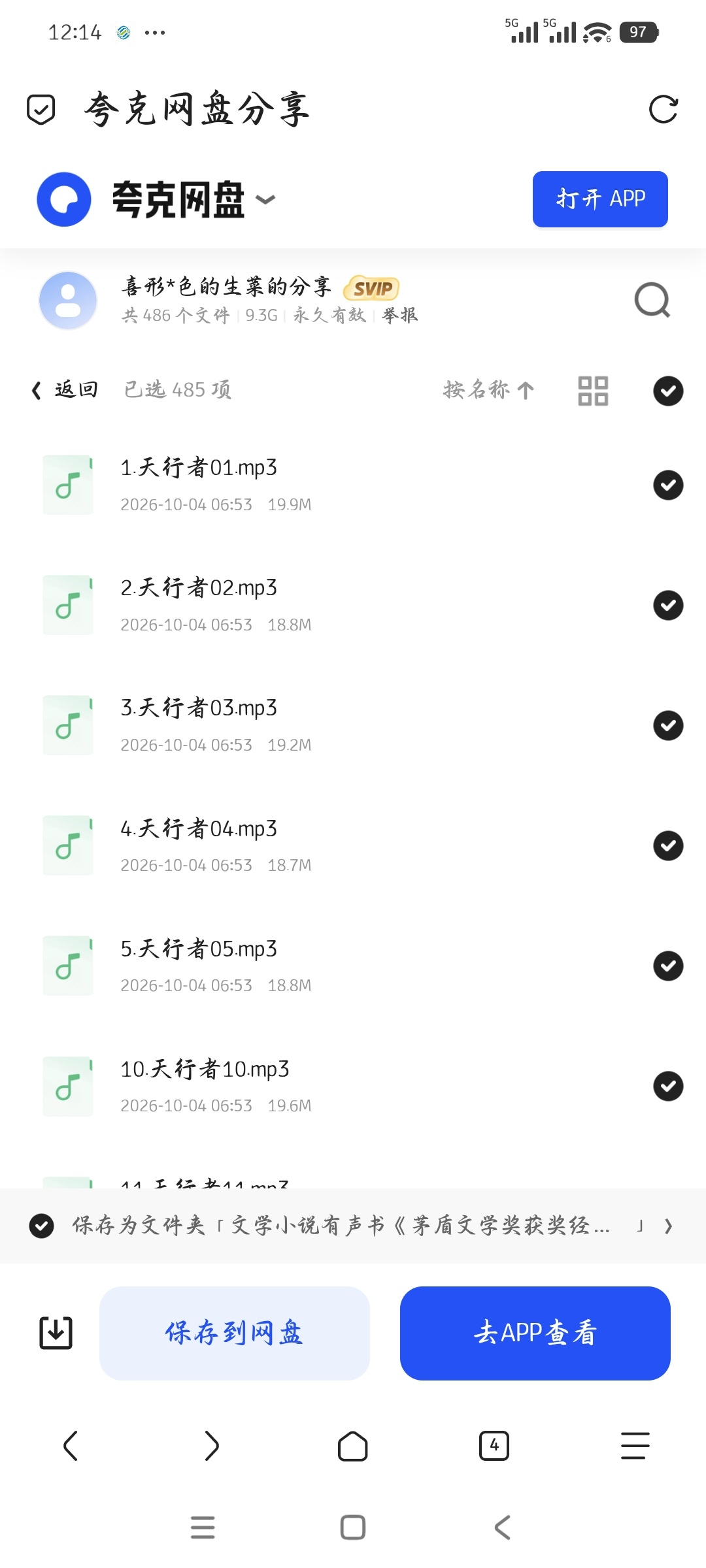Image resolution: width=706 pixels, height=1568 pixels.
Task: Switch to grid view layout
Action: coord(593,391)
